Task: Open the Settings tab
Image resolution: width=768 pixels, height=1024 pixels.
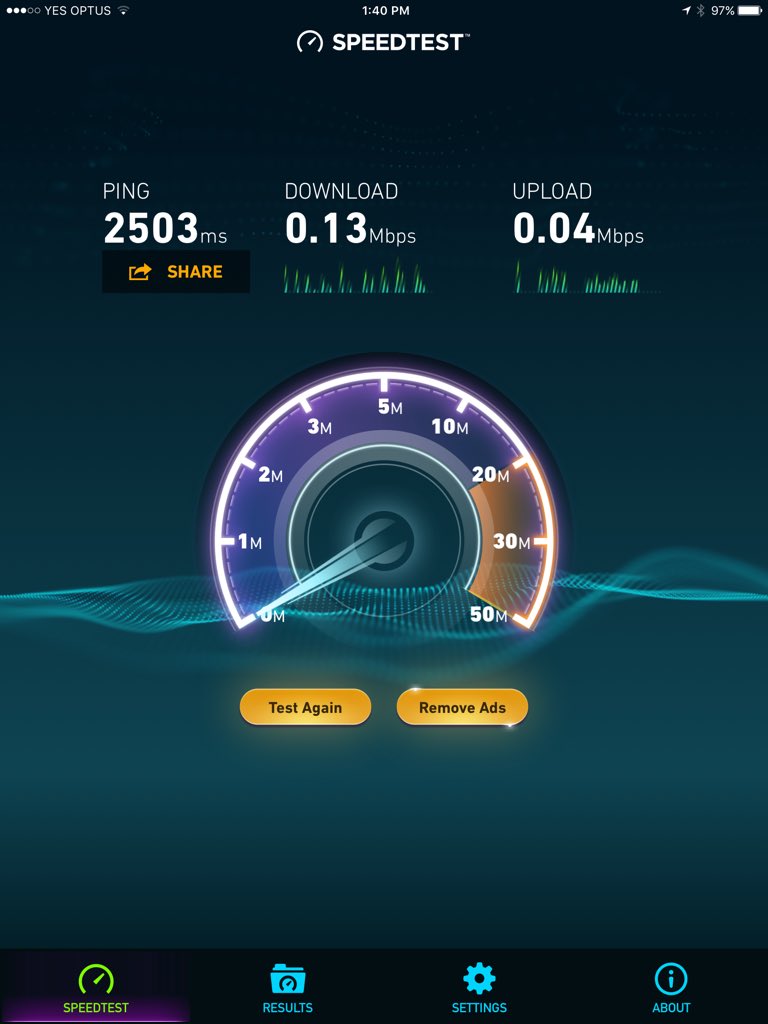Action: [x=479, y=990]
